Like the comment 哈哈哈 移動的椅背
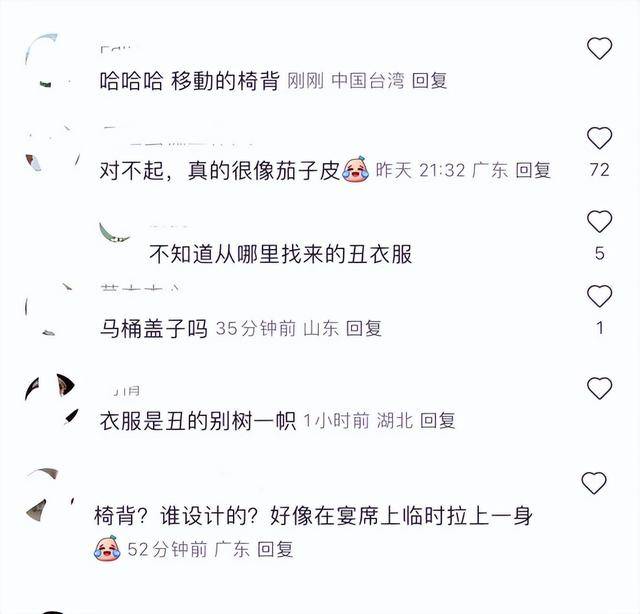Image resolution: width=640 pixels, height=614 pixels. click(x=599, y=48)
